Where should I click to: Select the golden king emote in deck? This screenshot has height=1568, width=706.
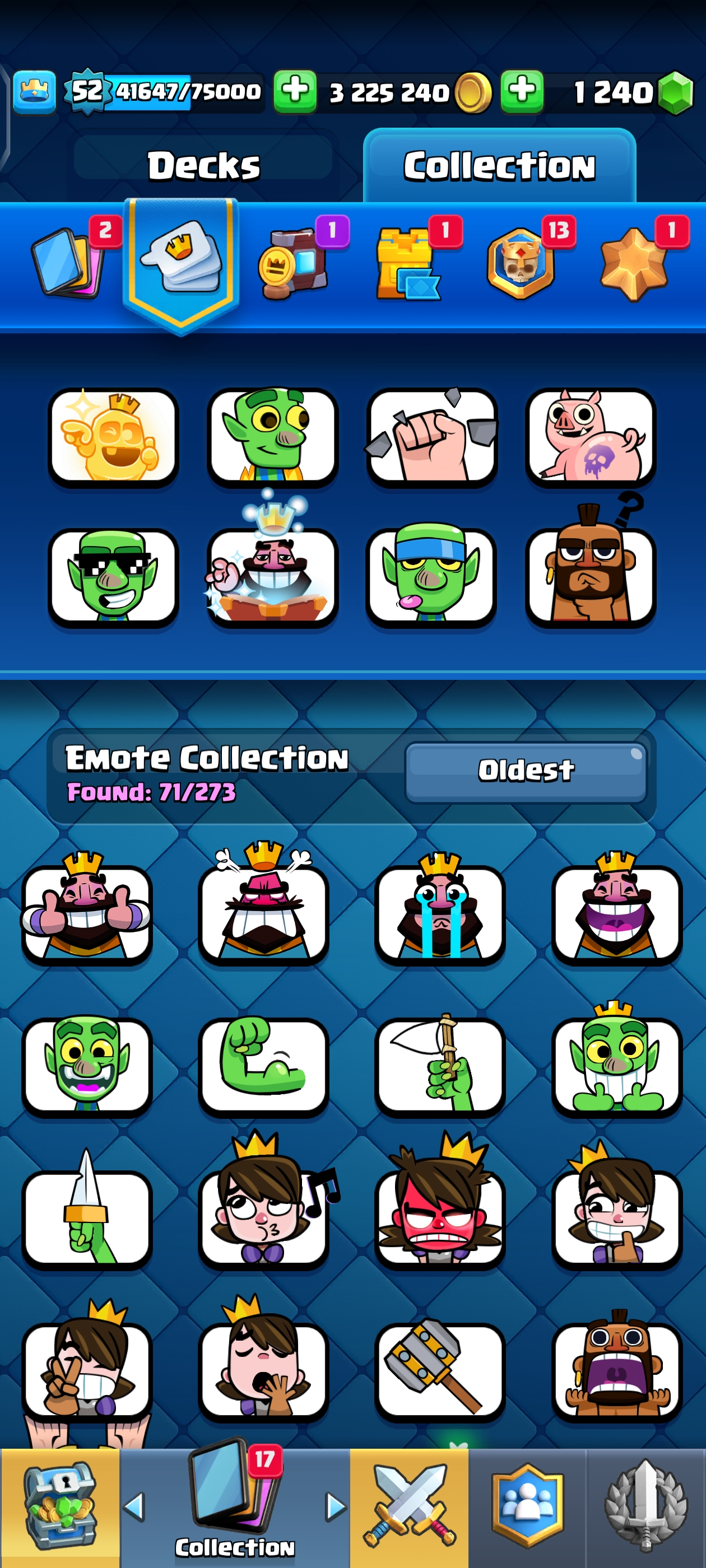[113, 436]
